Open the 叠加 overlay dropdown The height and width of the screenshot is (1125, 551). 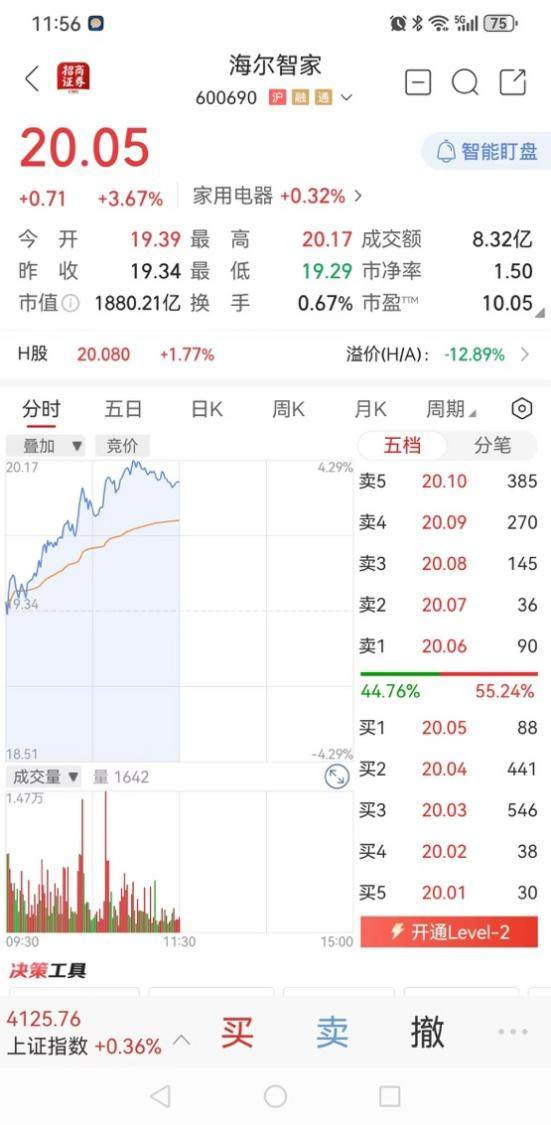[45, 446]
